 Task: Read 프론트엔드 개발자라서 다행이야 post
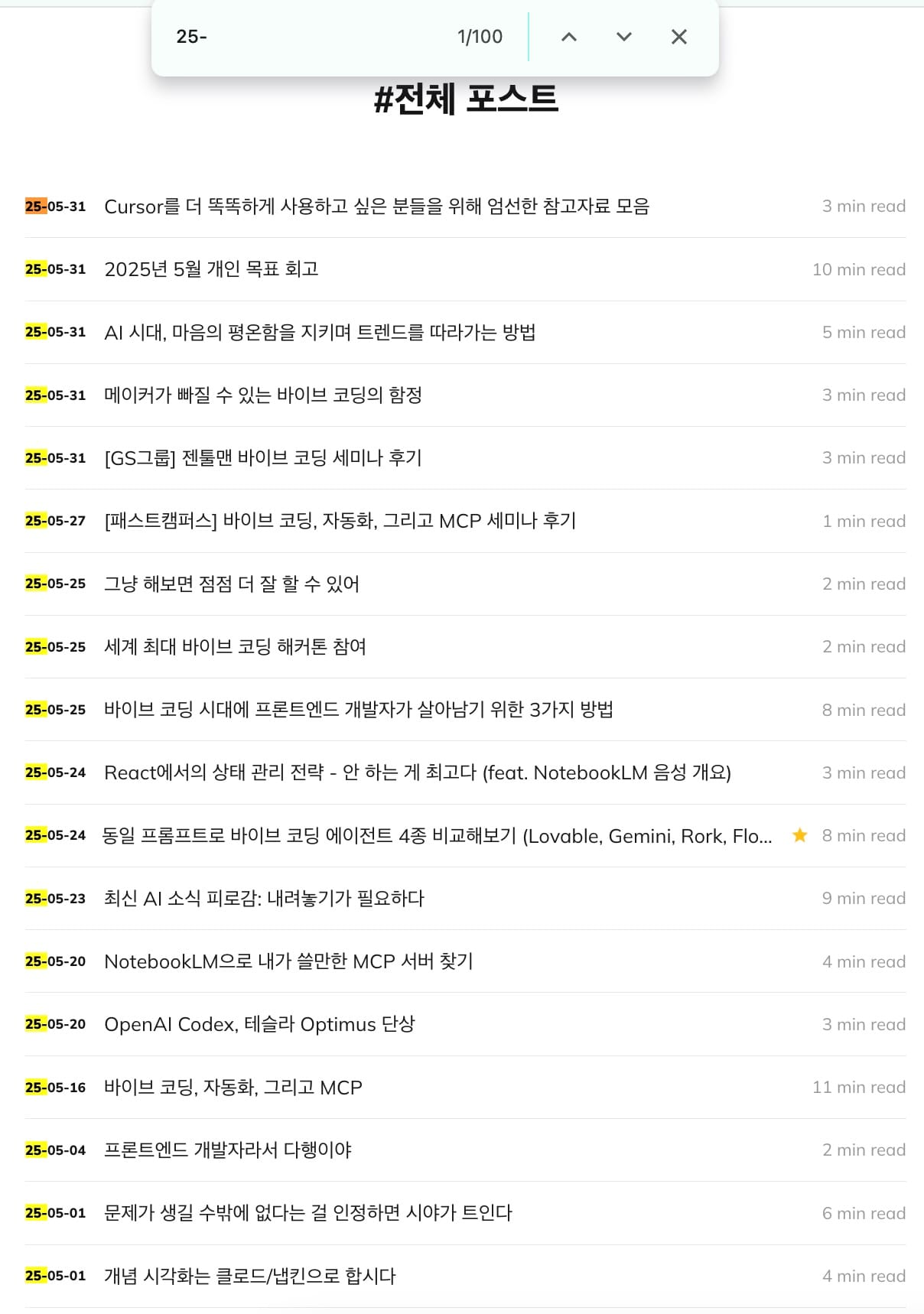pyautogui.click(x=228, y=1150)
